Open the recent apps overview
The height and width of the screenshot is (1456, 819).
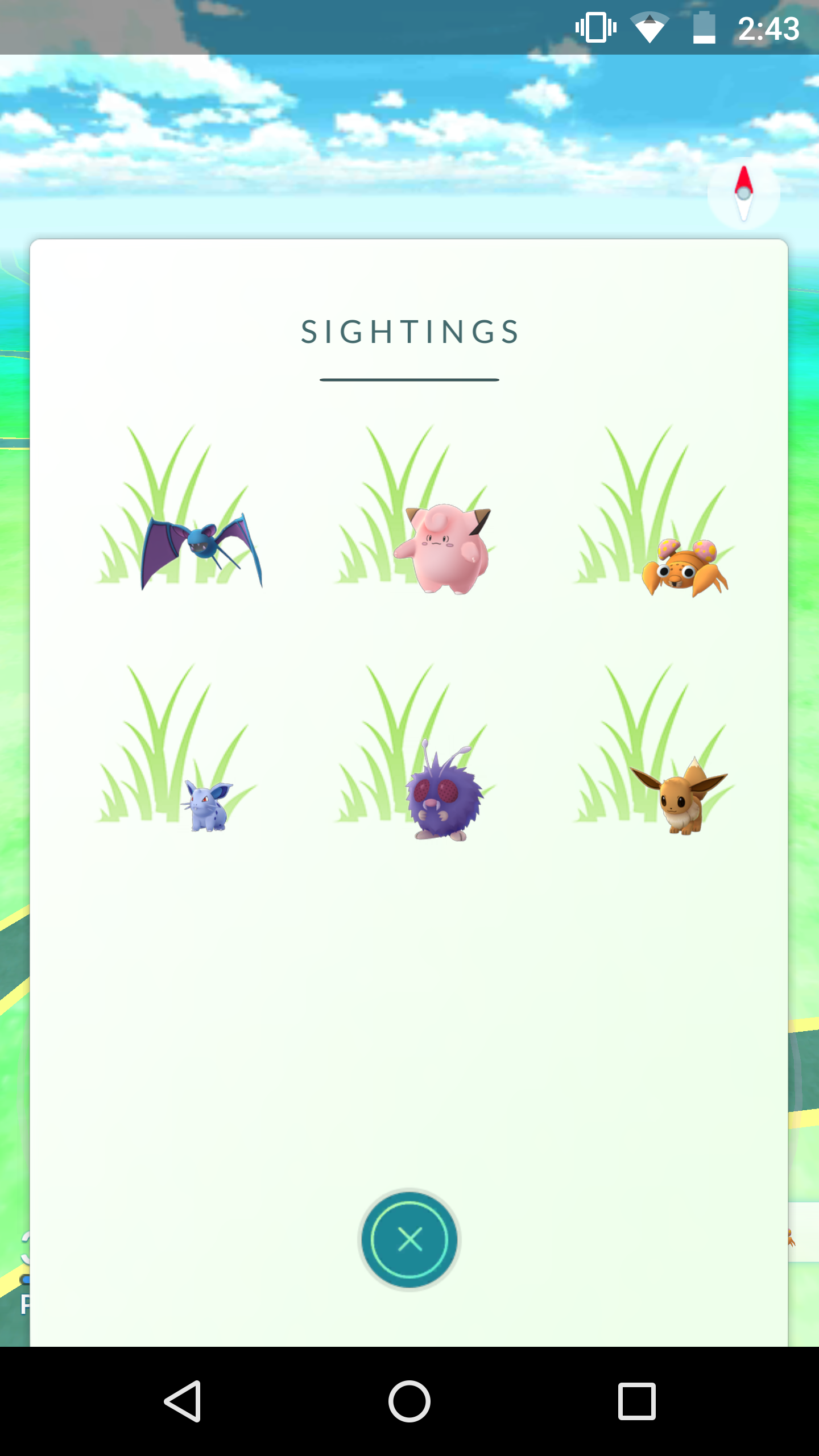[637, 1401]
